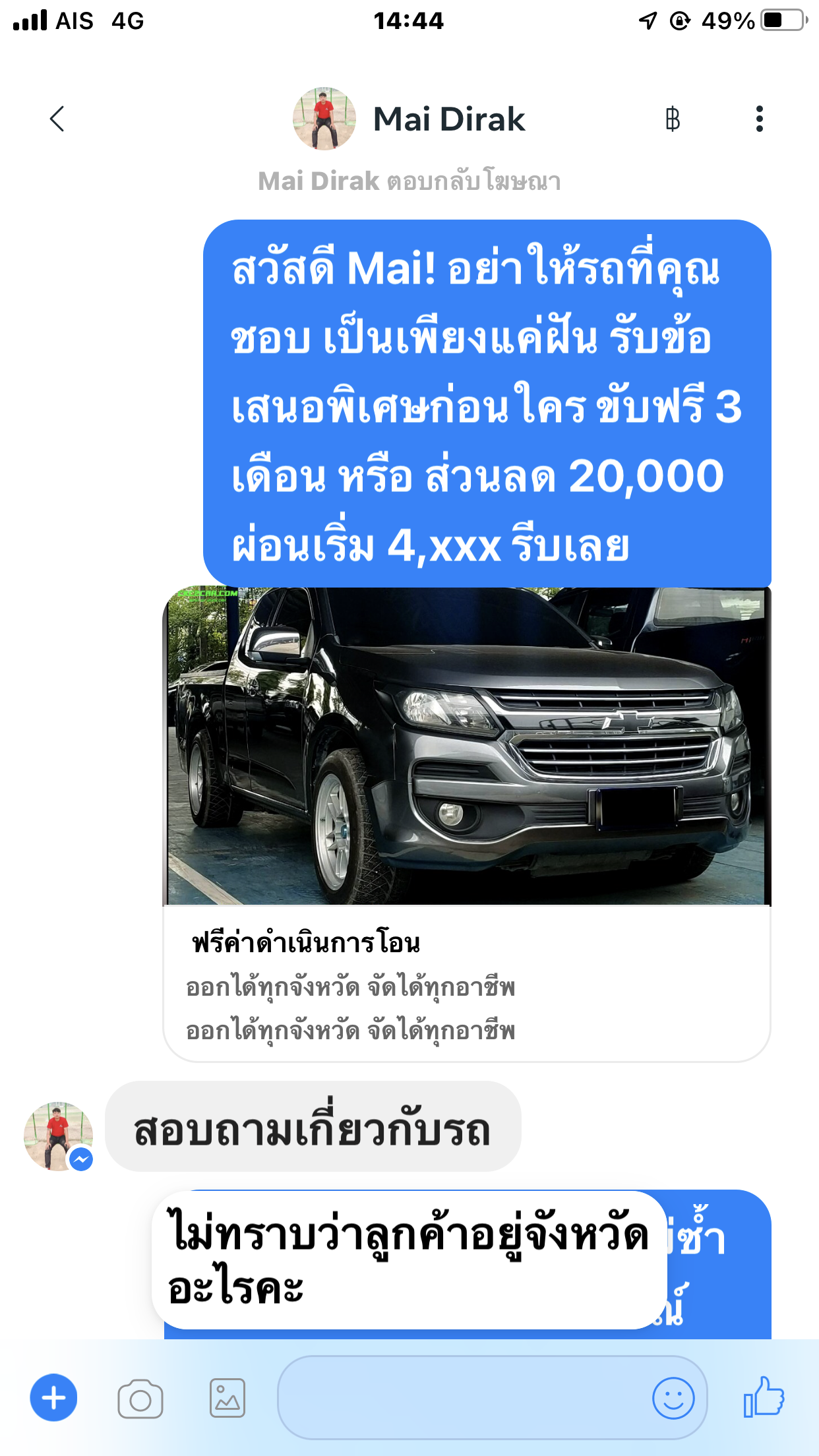Open the baht payment icon
819x1456 pixels.
pos(672,119)
